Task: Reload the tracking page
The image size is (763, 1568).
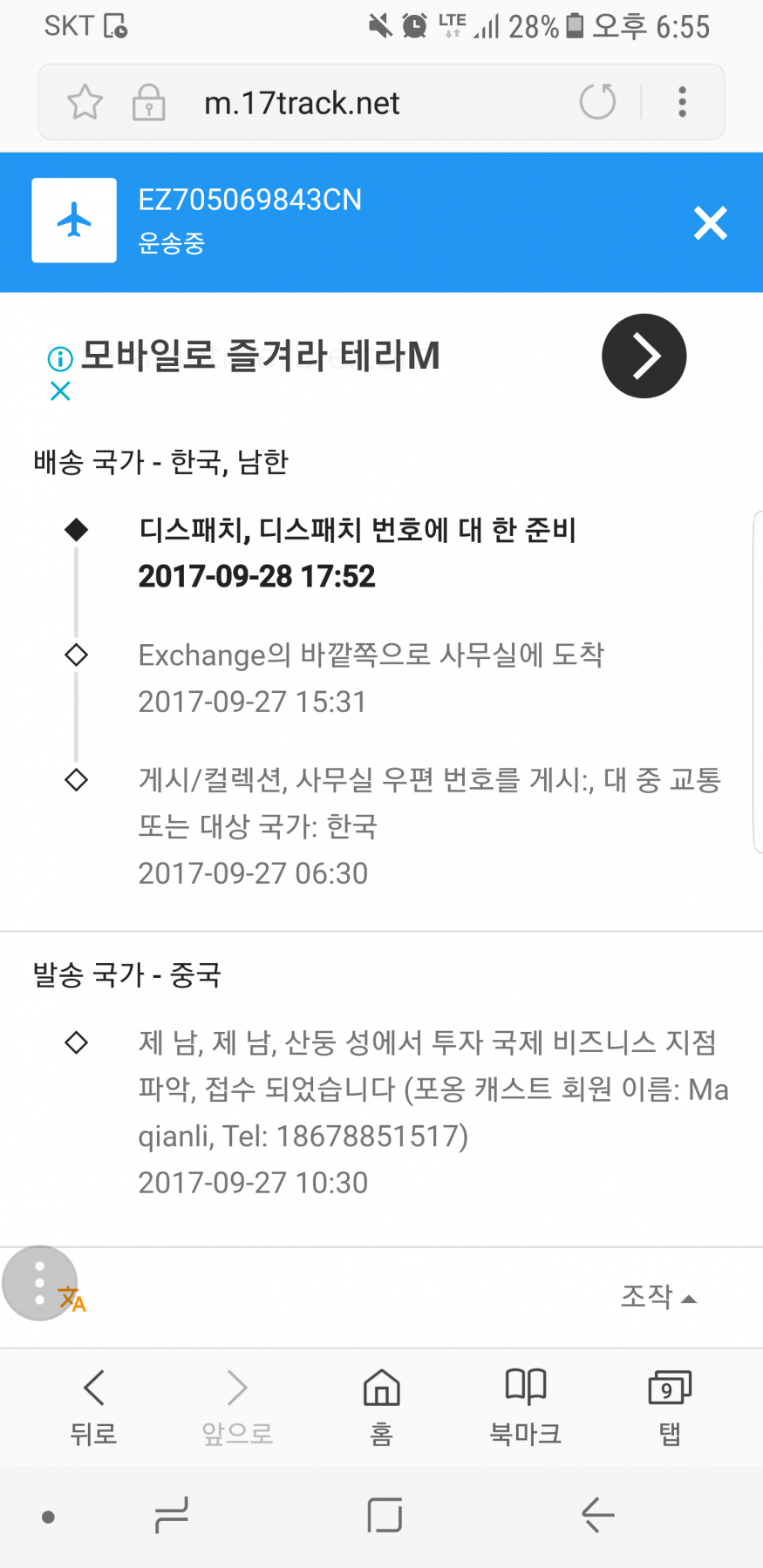Action: (x=597, y=102)
